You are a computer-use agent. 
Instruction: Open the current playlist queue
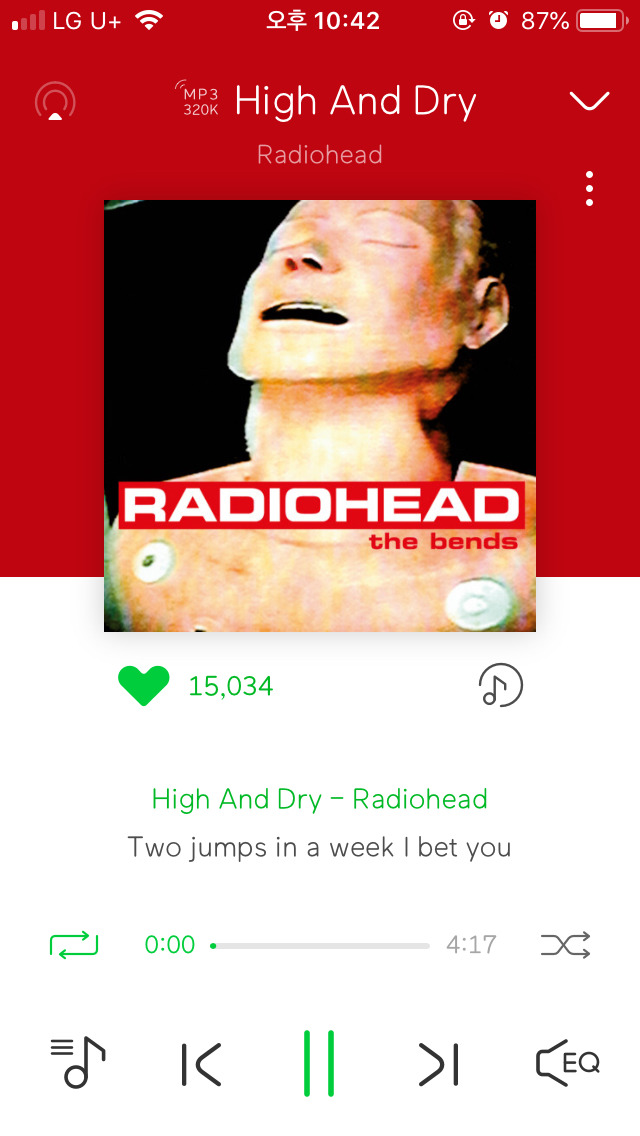(x=78, y=1063)
